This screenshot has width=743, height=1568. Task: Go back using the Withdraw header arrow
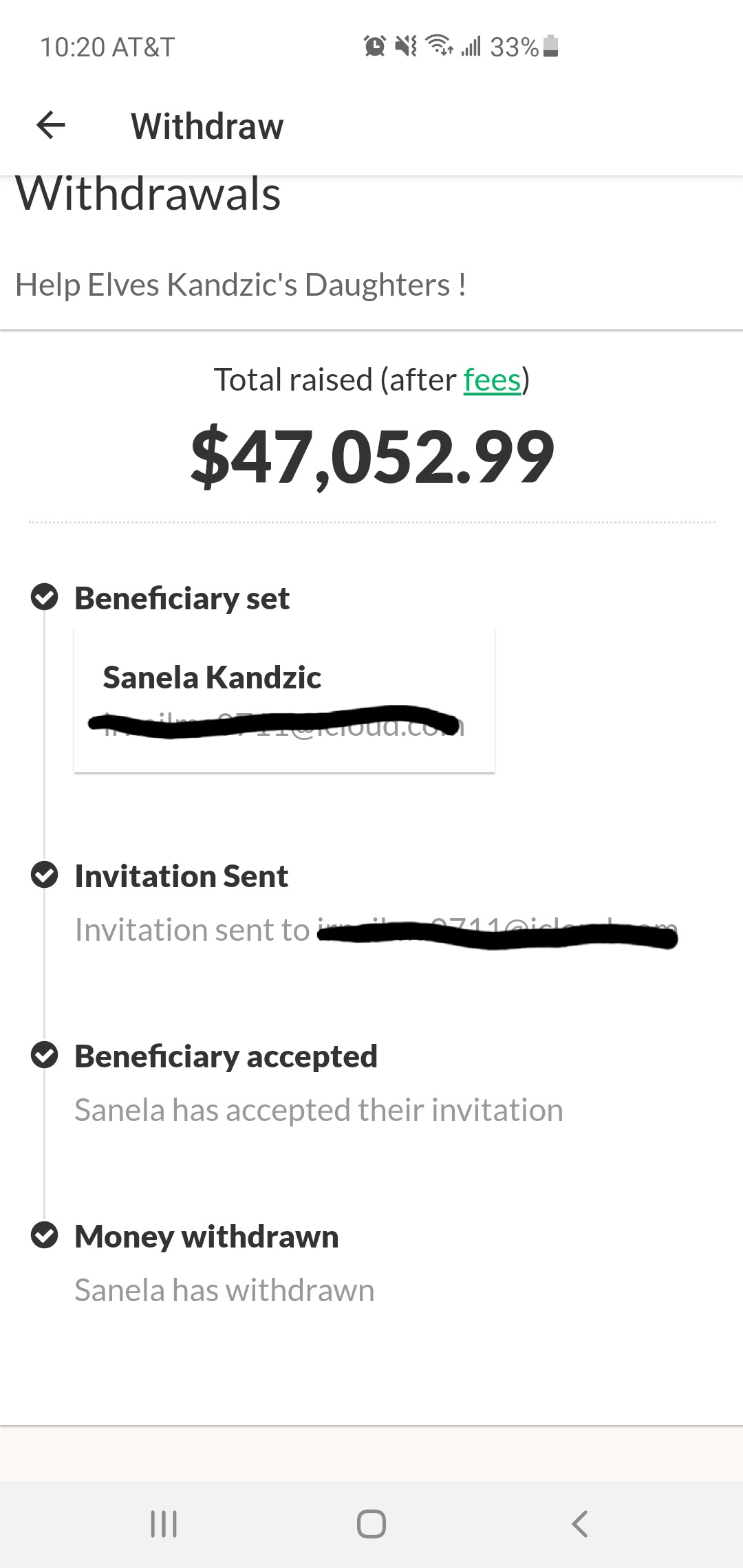click(x=50, y=125)
